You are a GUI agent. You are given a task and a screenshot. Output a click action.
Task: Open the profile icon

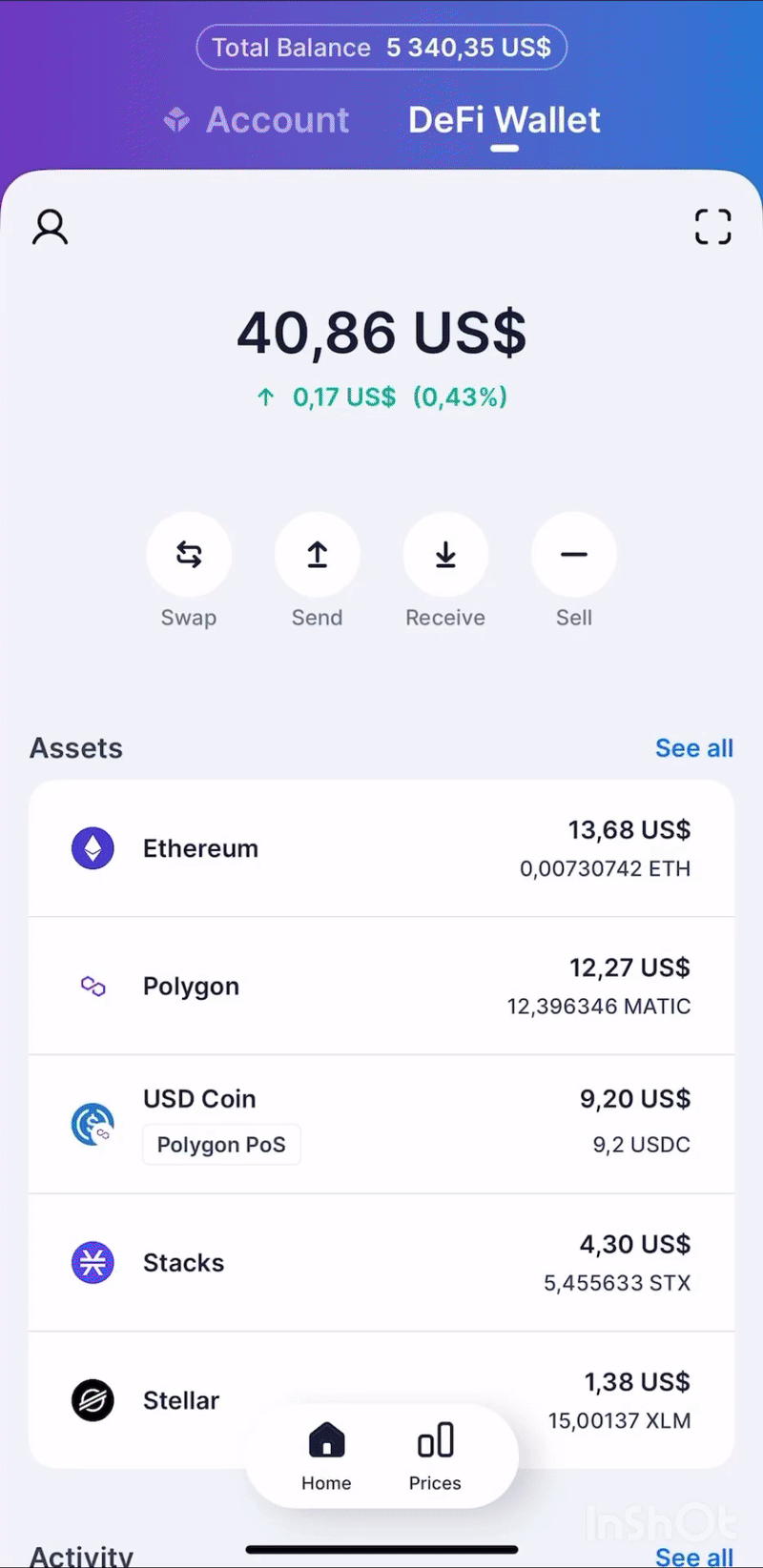pyautogui.click(x=51, y=228)
